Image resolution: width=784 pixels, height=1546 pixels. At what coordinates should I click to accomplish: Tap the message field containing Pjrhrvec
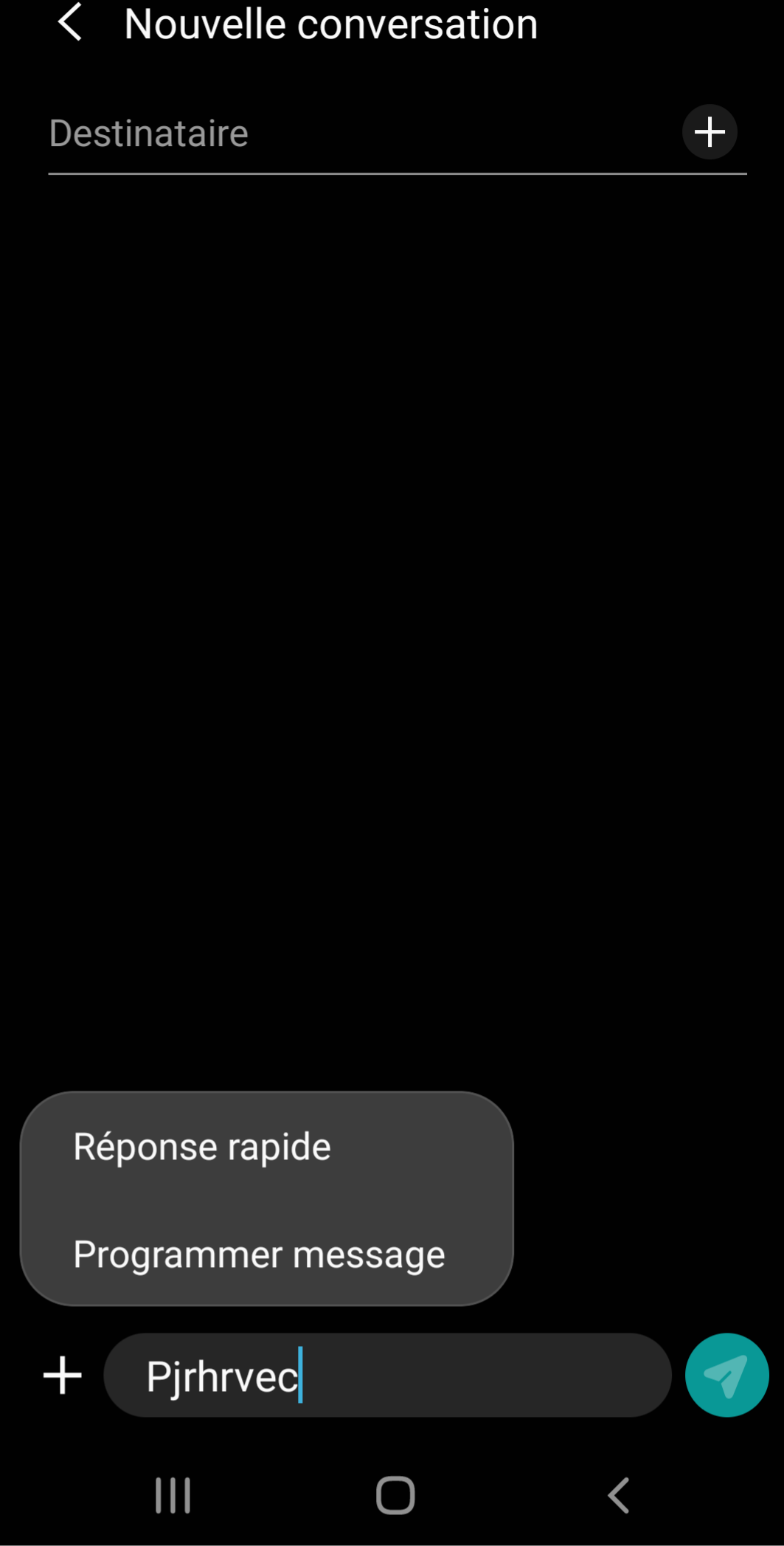coord(387,1376)
